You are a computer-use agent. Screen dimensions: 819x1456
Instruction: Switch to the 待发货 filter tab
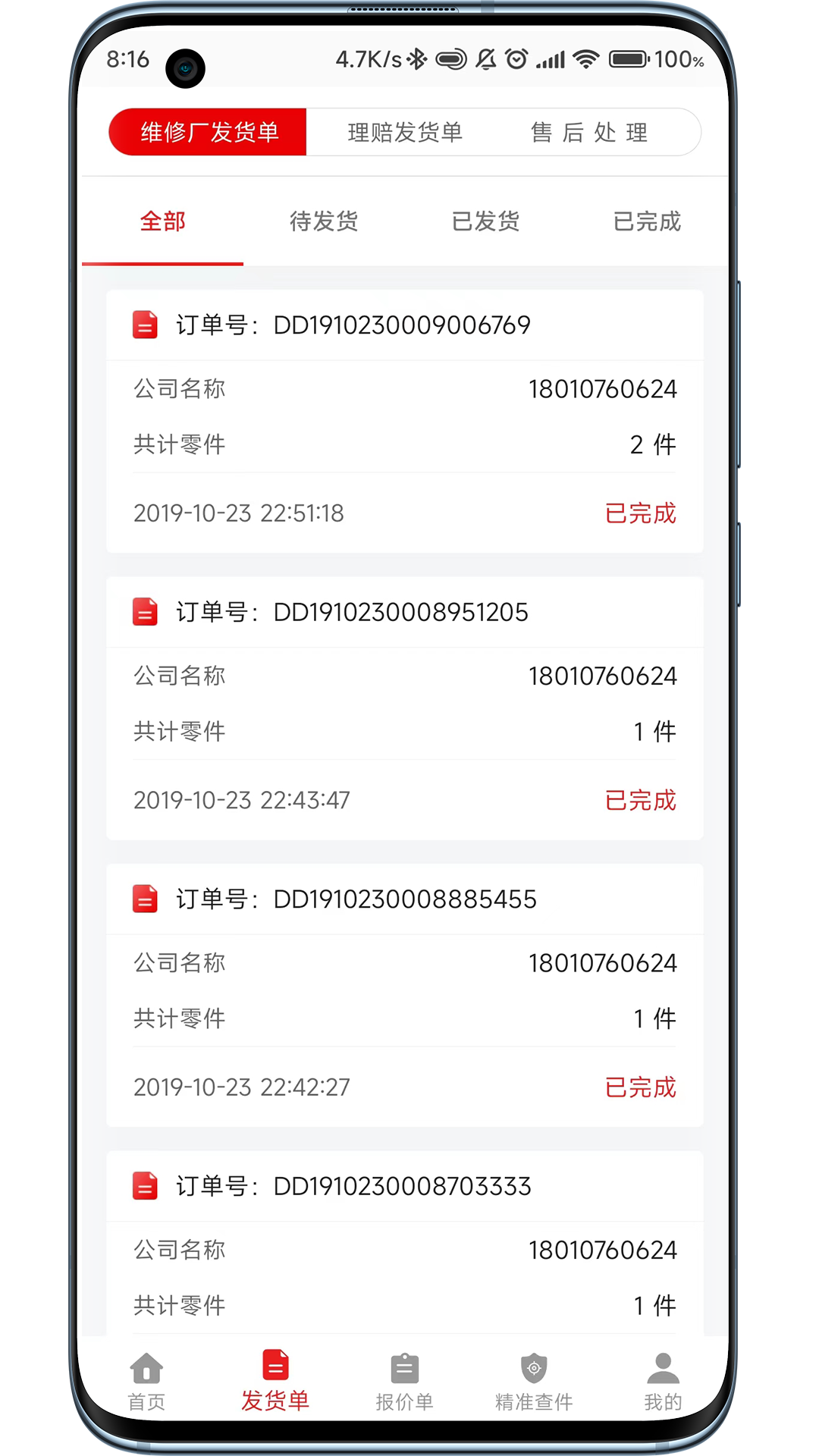pyautogui.click(x=323, y=221)
